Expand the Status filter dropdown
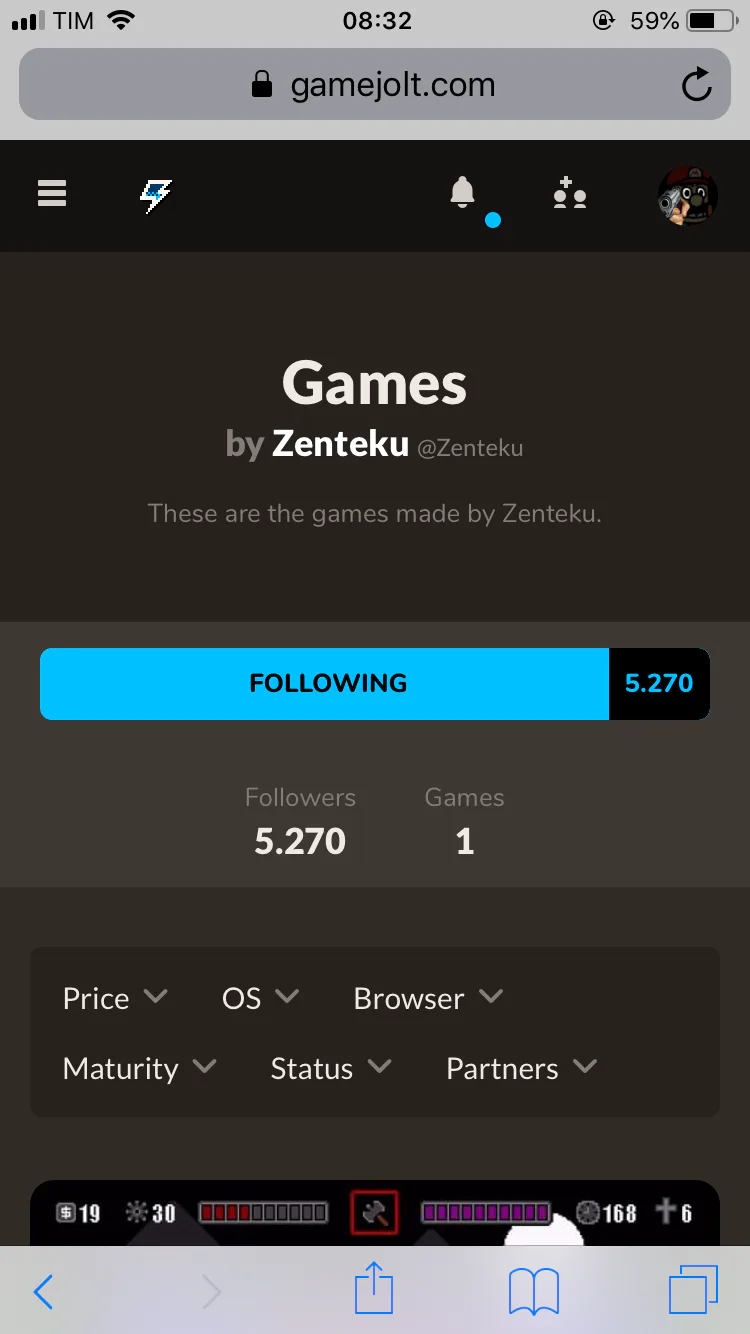Screen dimensions: 750x1334 point(331,1068)
